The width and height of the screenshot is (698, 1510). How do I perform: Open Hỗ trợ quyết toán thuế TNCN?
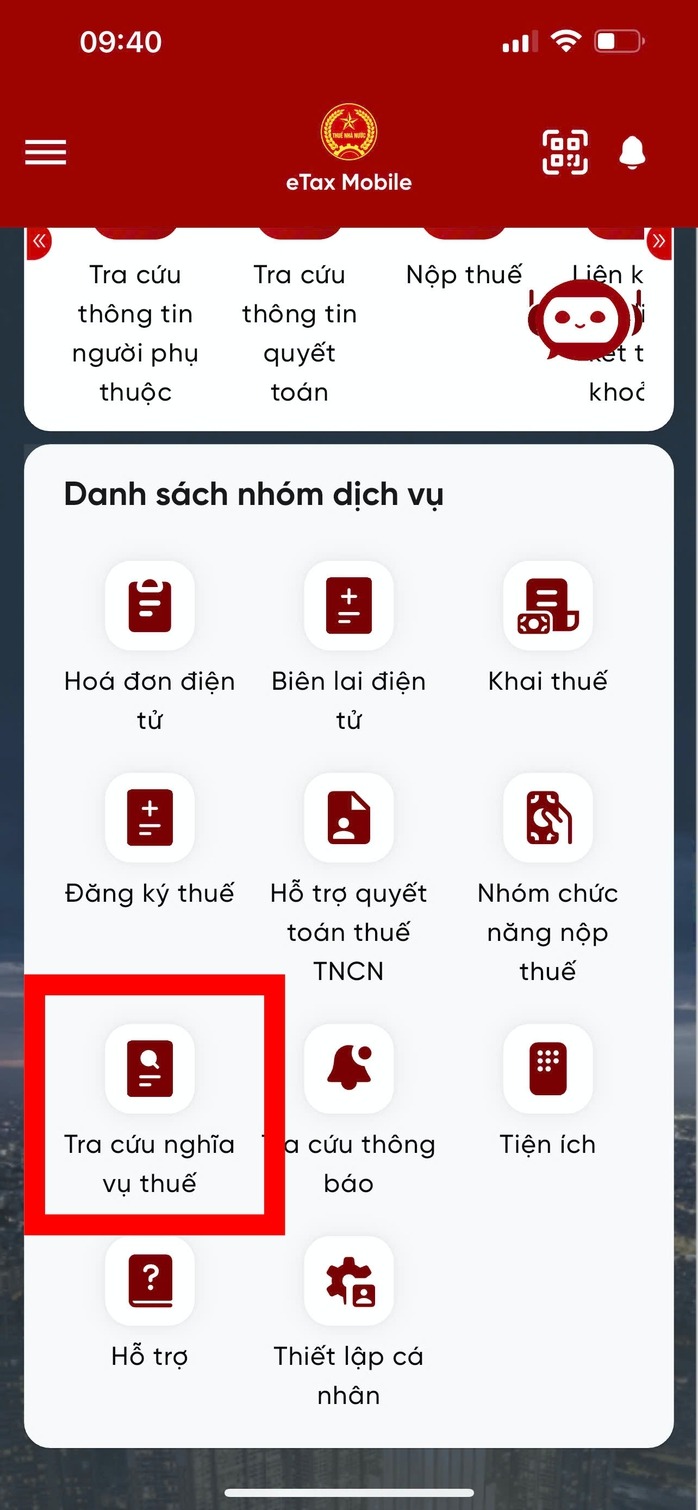348,818
